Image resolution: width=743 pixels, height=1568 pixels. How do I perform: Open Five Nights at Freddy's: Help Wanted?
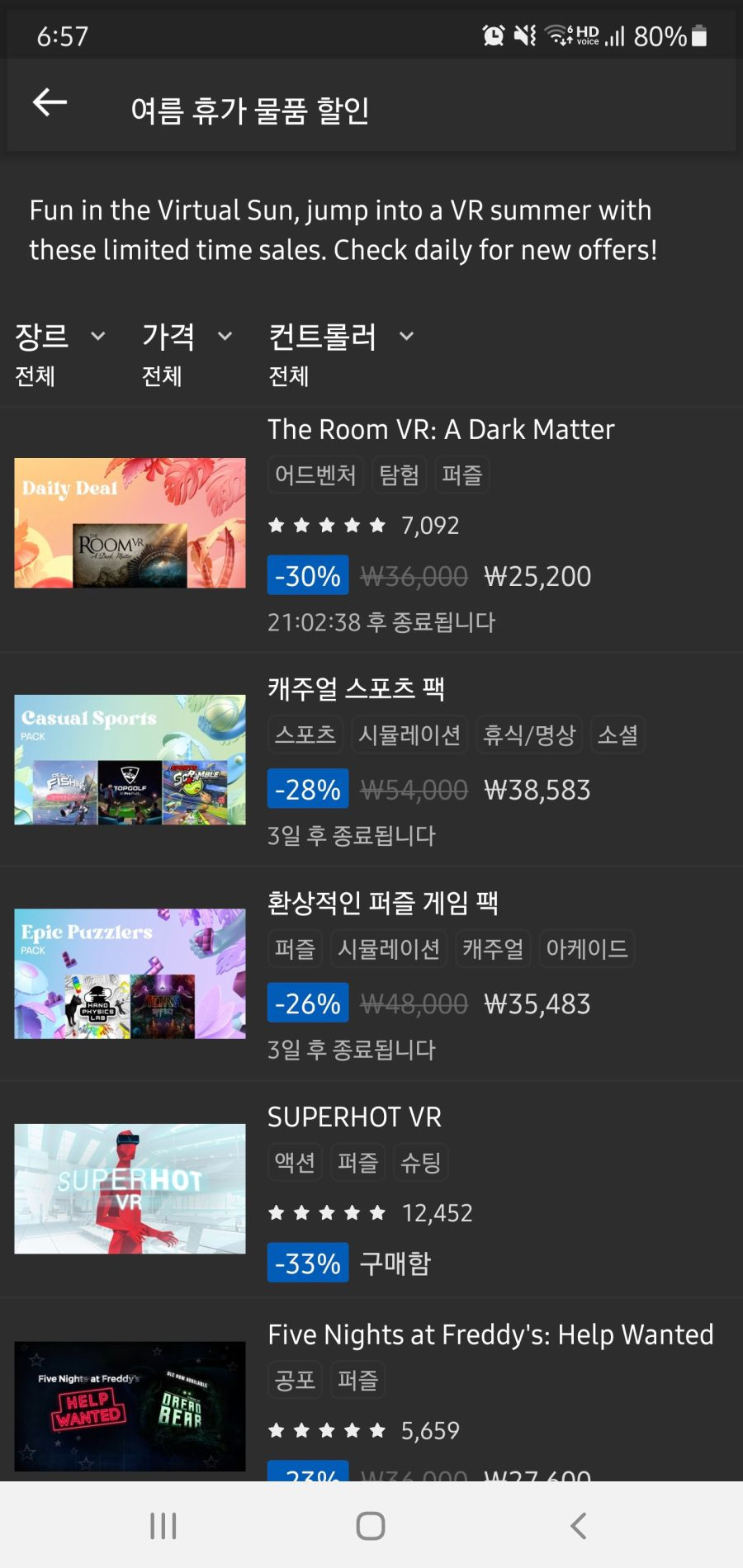tap(490, 1334)
